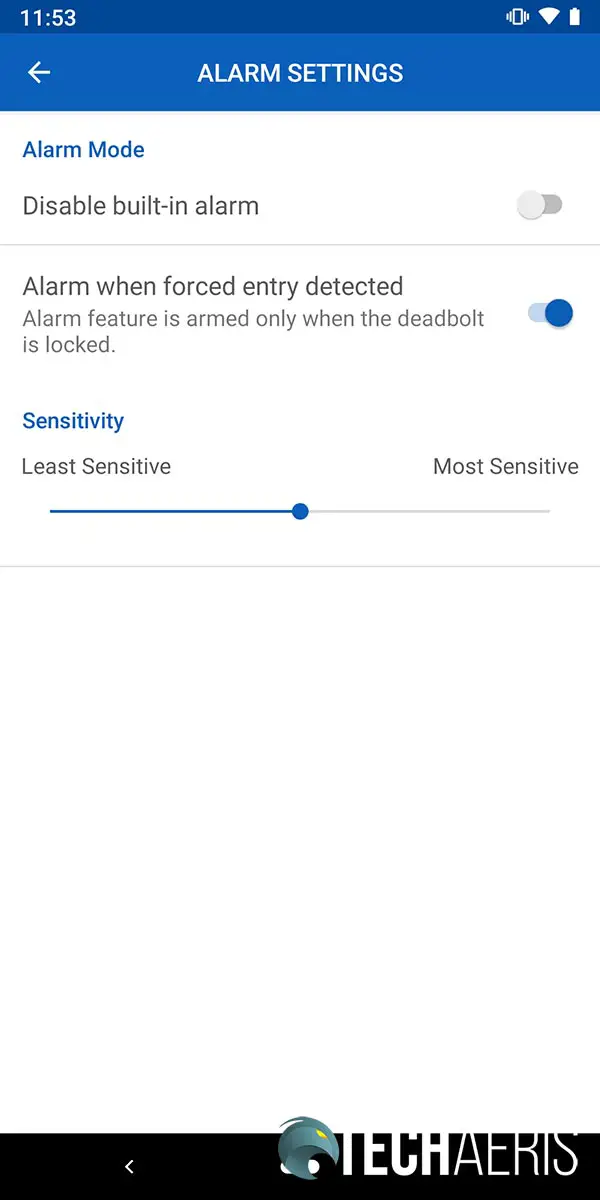The image size is (600, 1200).
Task: Go back from Alarm Settings
Action: click(x=39, y=73)
